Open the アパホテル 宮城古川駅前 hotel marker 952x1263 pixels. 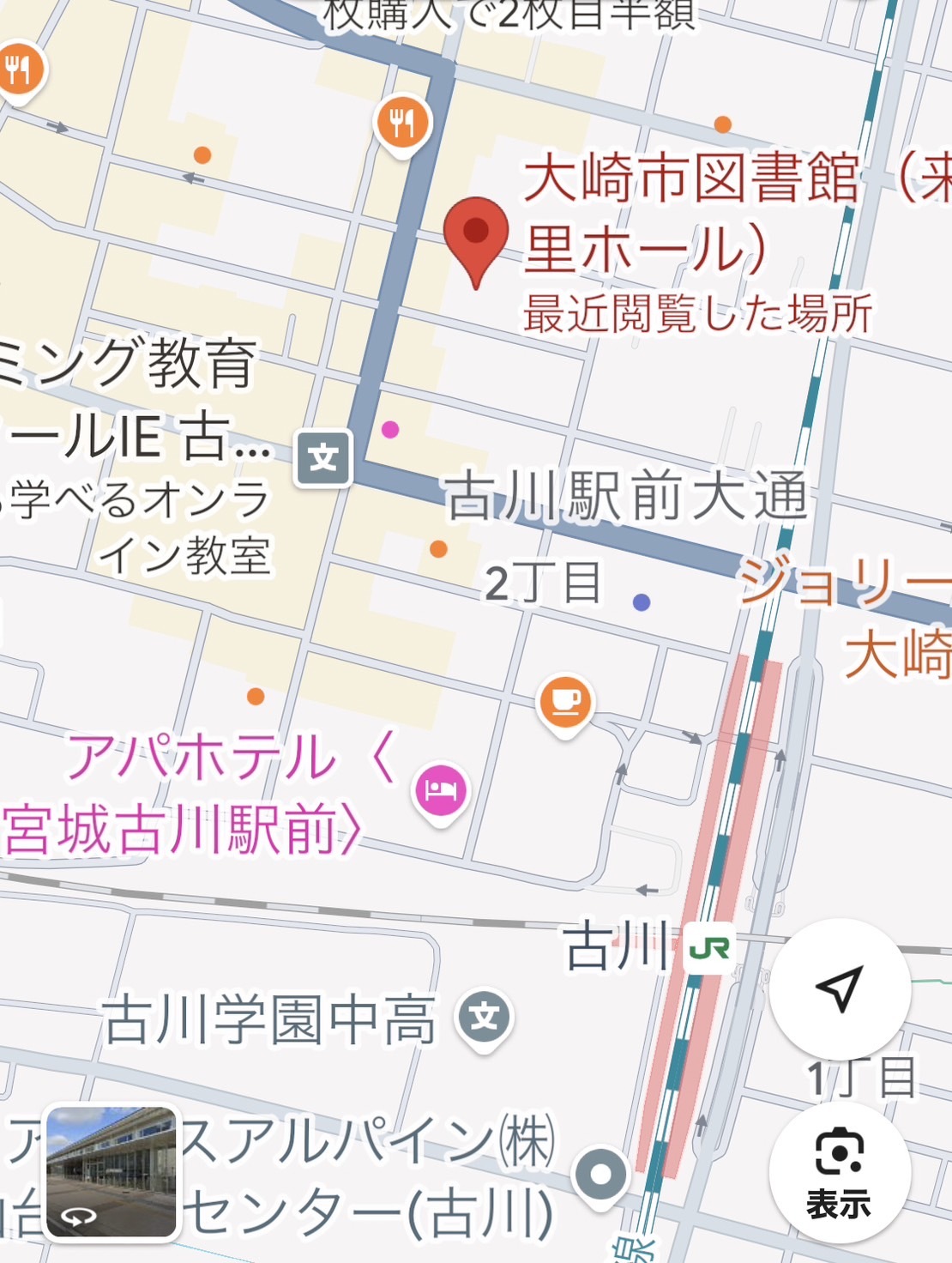point(441,789)
